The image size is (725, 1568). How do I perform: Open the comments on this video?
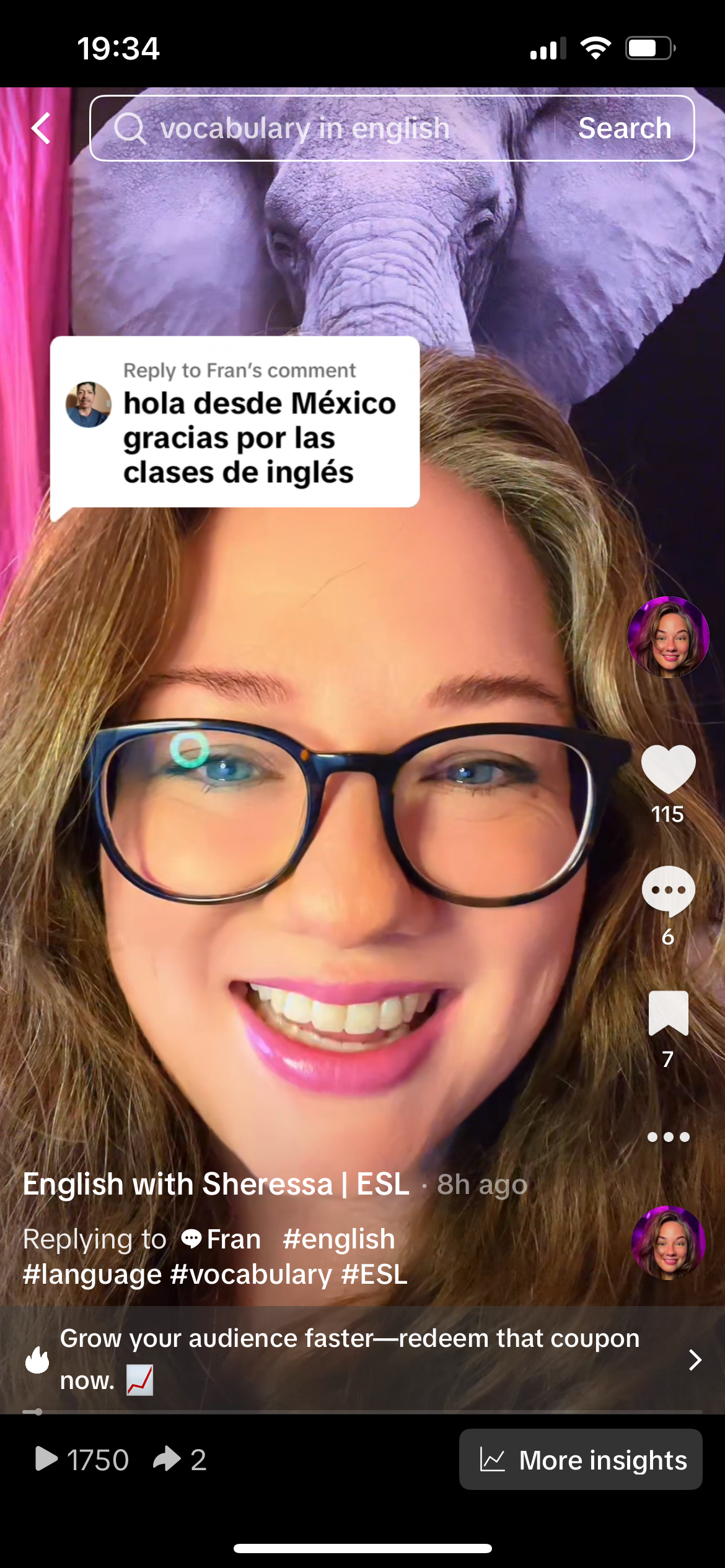point(668,891)
